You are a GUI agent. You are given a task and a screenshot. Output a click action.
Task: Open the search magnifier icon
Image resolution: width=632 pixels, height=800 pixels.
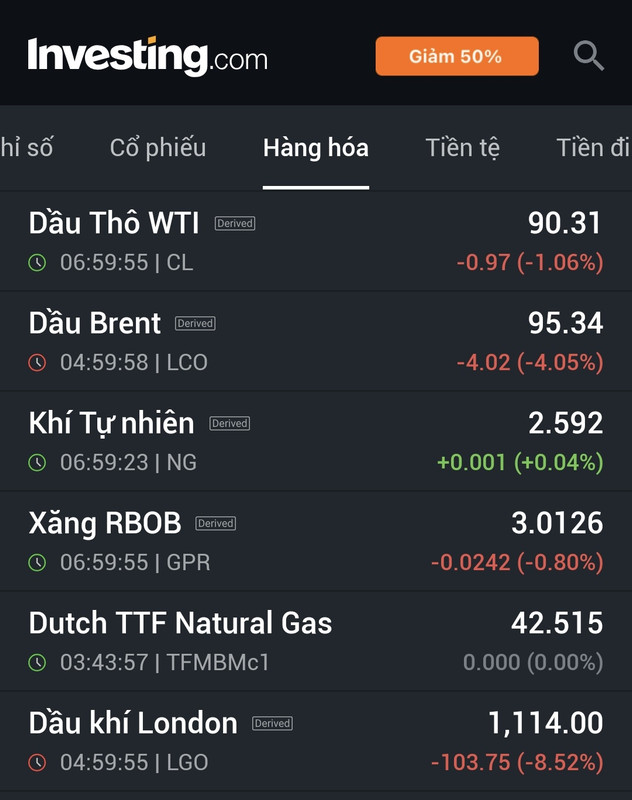pos(588,56)
